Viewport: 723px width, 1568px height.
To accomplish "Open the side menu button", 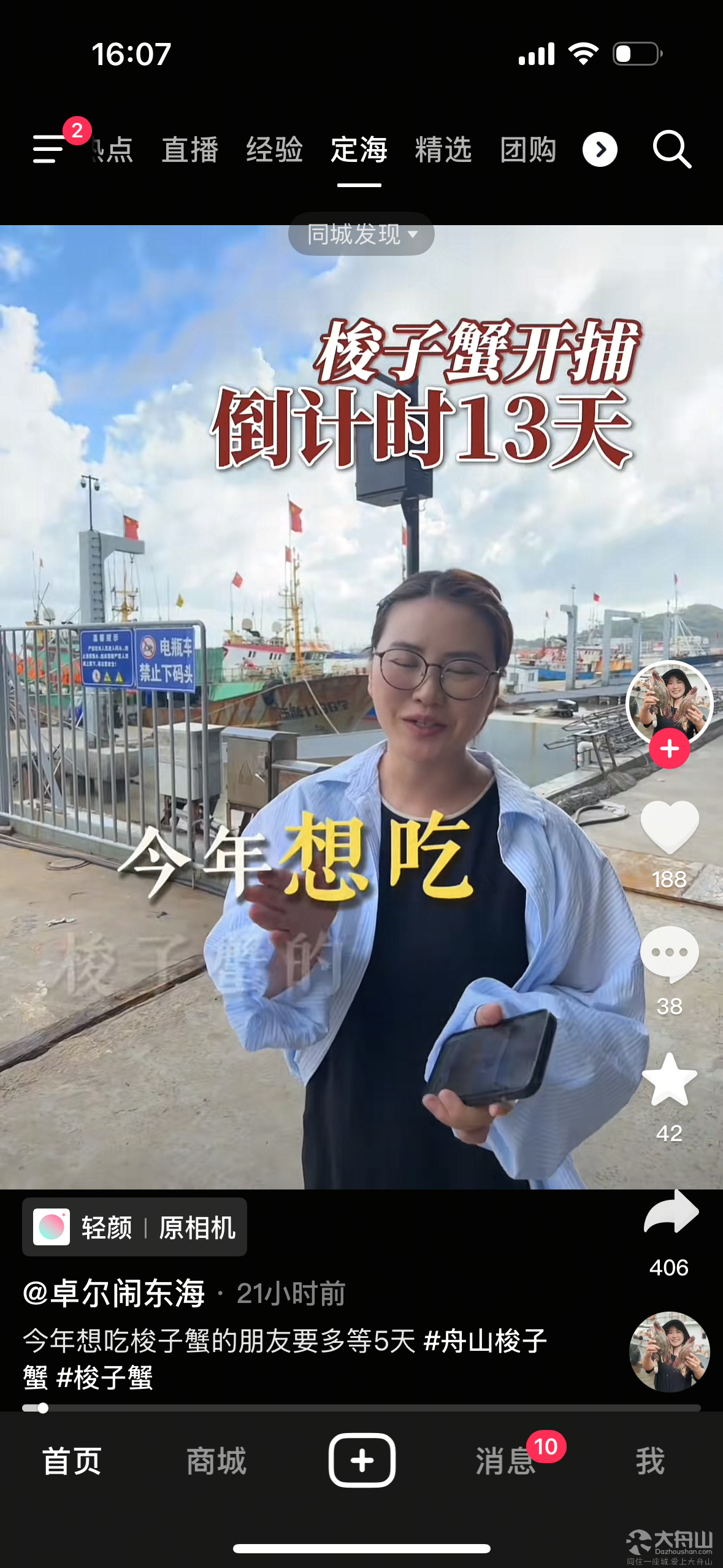I will (49, 149).
